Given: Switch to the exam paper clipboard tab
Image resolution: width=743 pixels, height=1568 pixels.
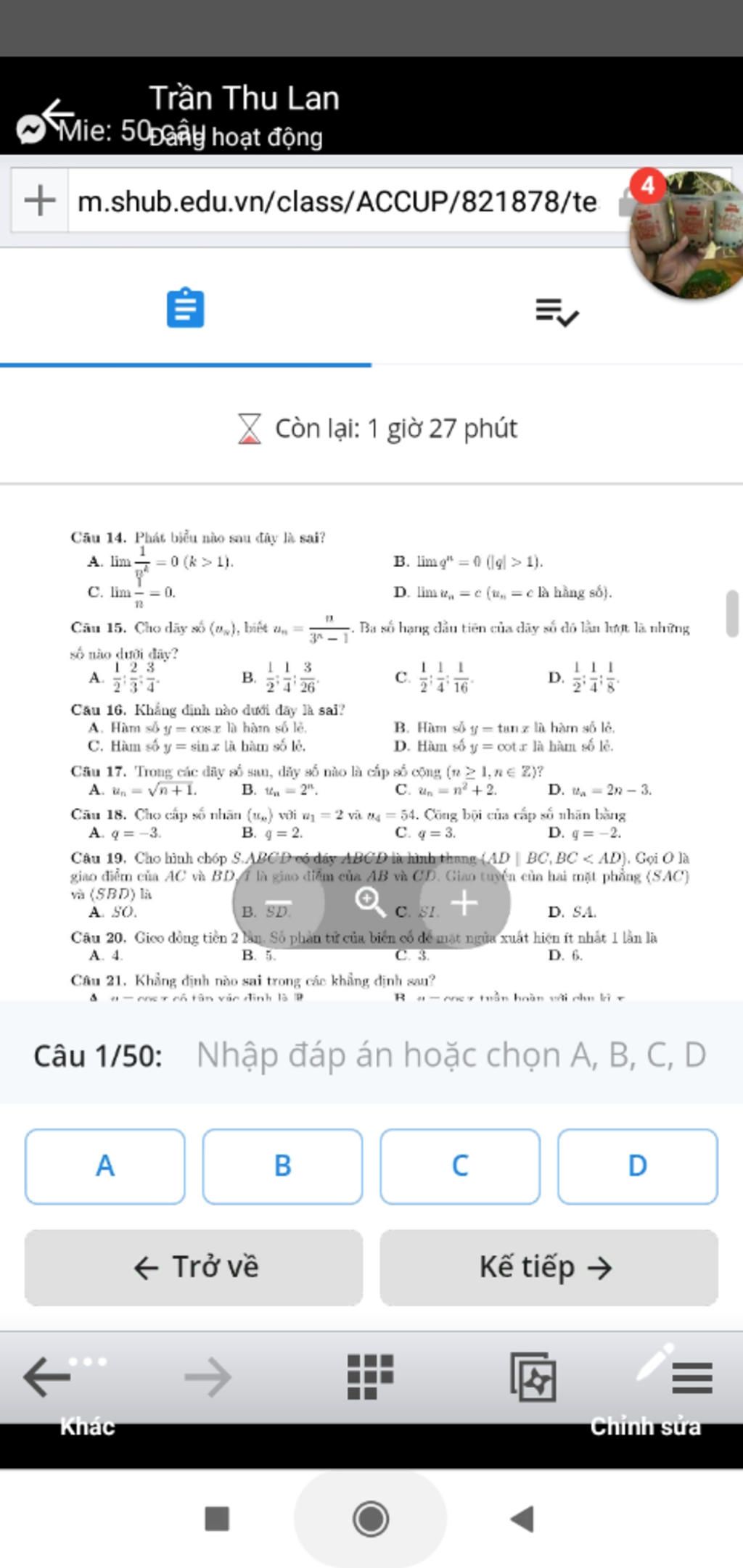Looking at the screenshot, I should pyautogui.click(x=185, y=308).
